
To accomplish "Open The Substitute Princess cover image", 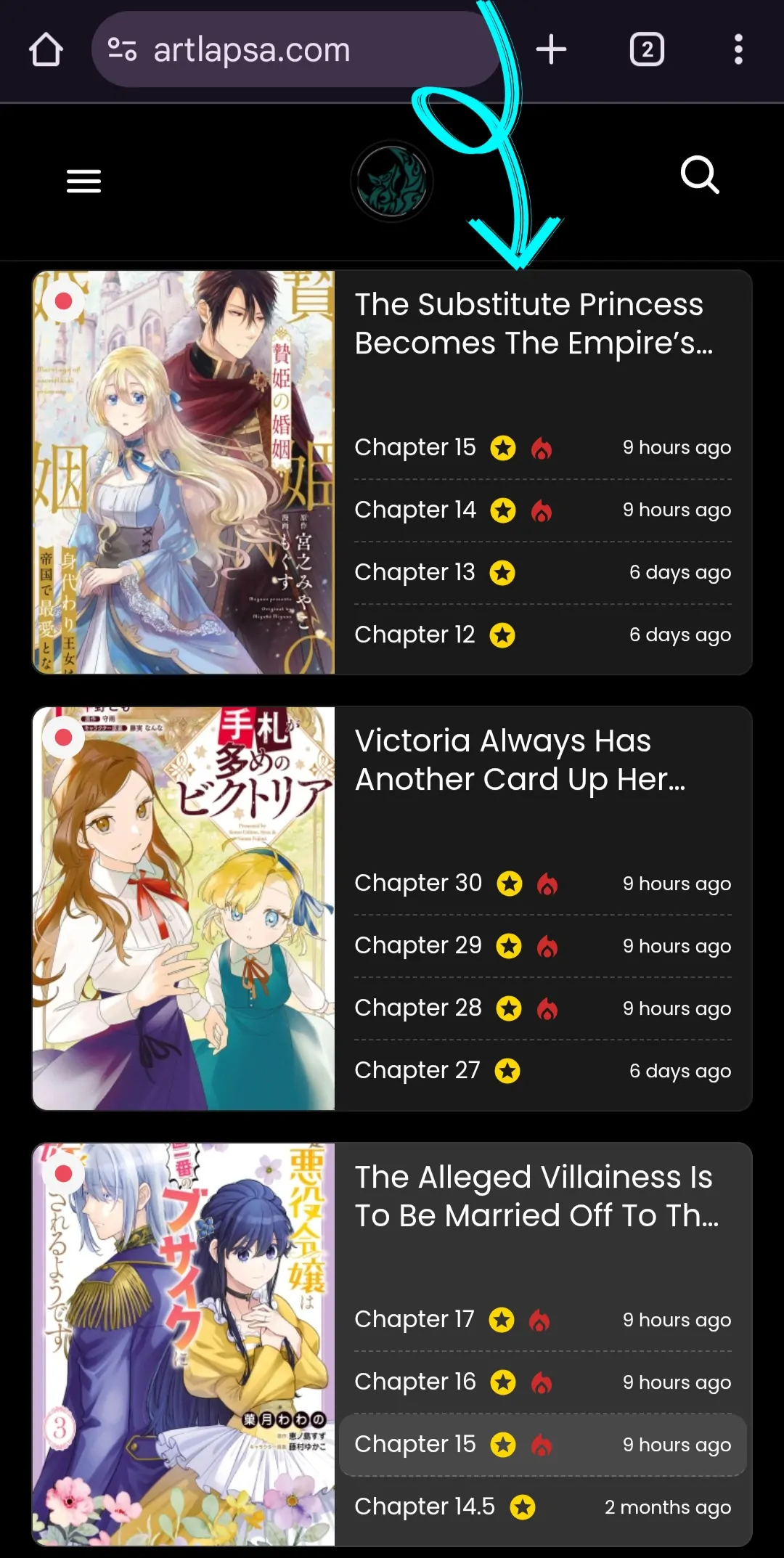I will 184,472.
